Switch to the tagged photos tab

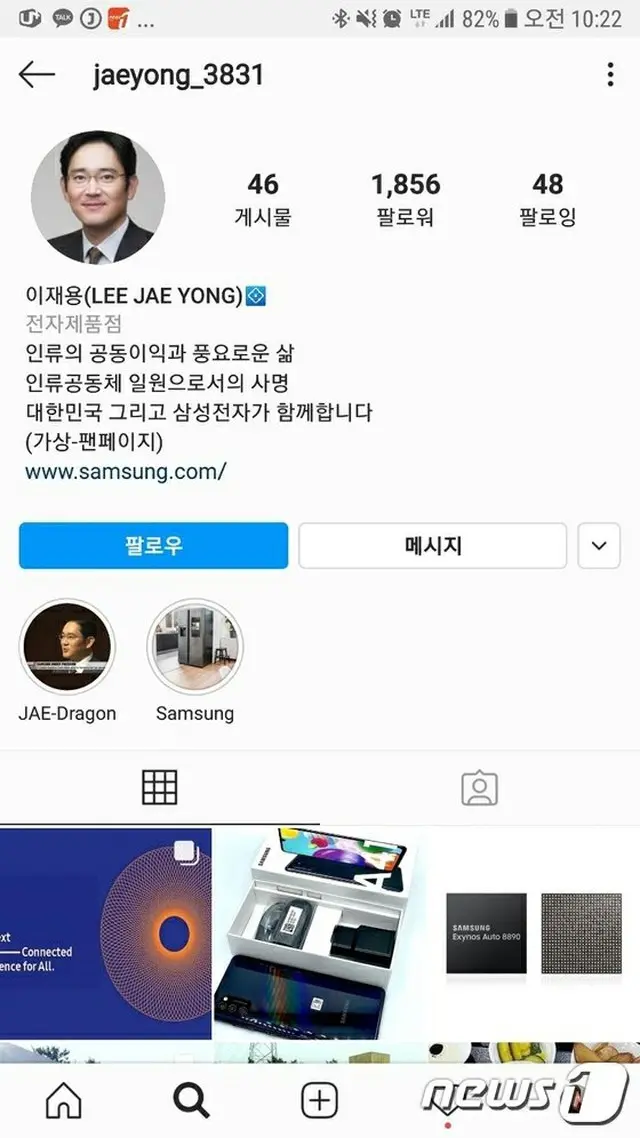pos(480,788)
